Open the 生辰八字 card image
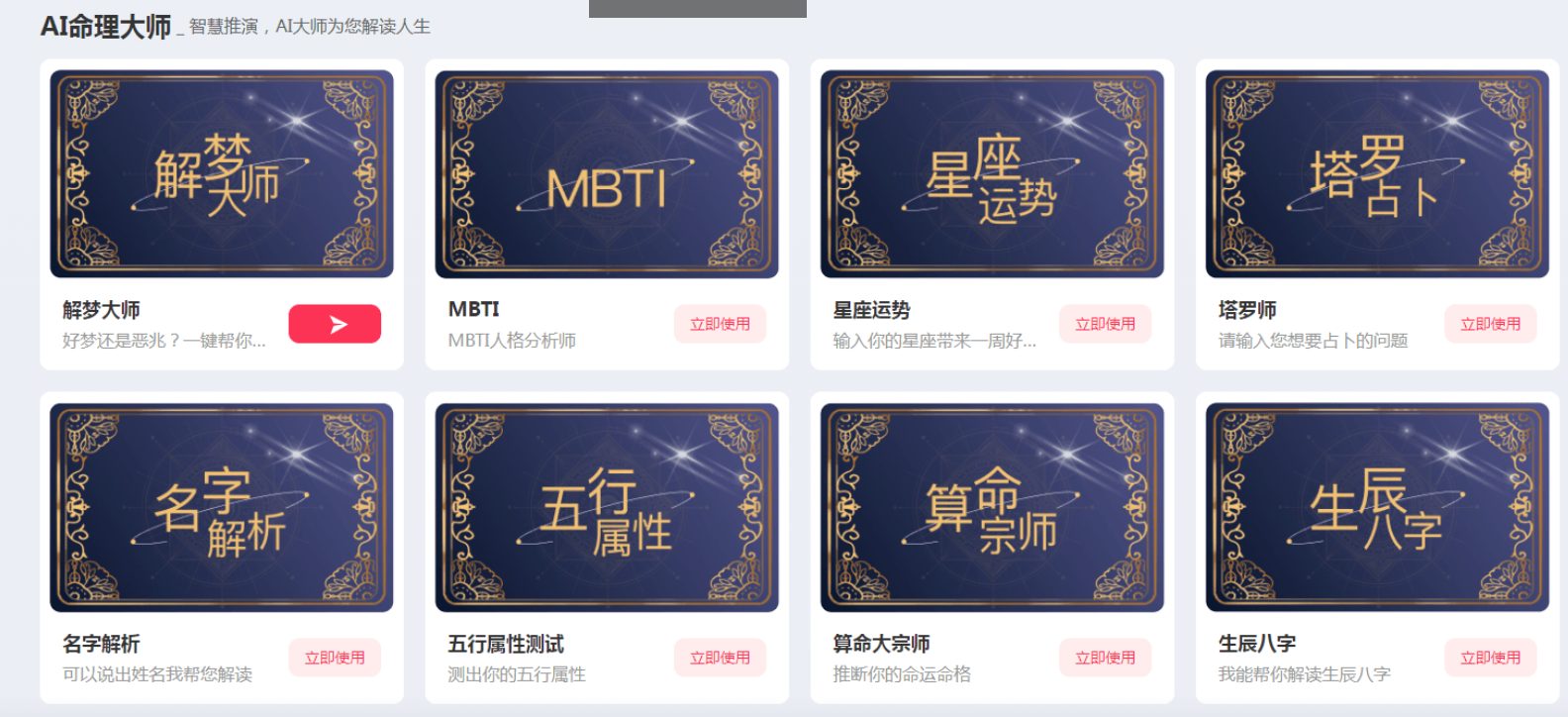The height and width of the screenshot is (717, 1568). coord(1377,507)
